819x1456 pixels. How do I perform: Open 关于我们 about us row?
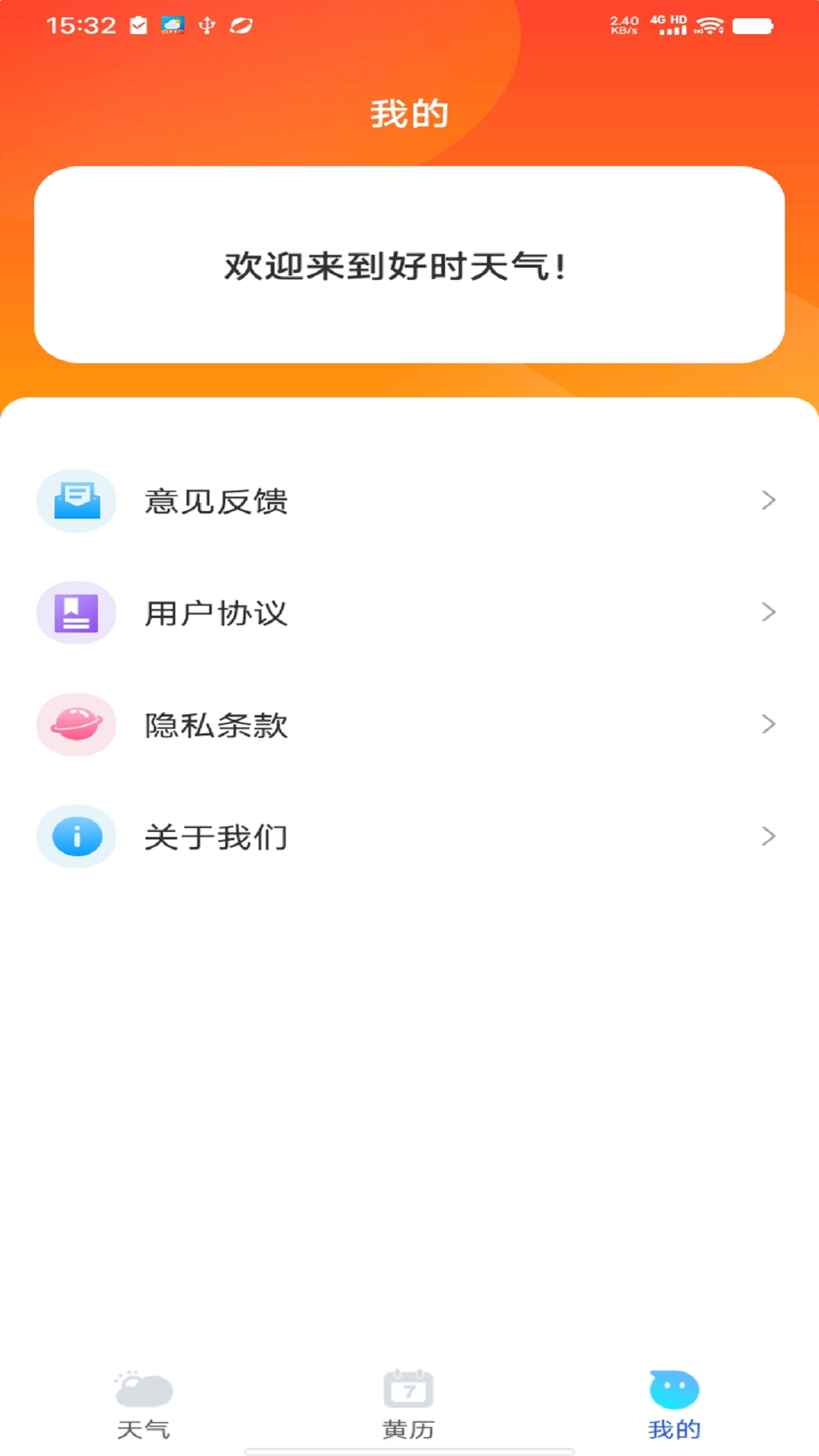(x=409, y=836)
